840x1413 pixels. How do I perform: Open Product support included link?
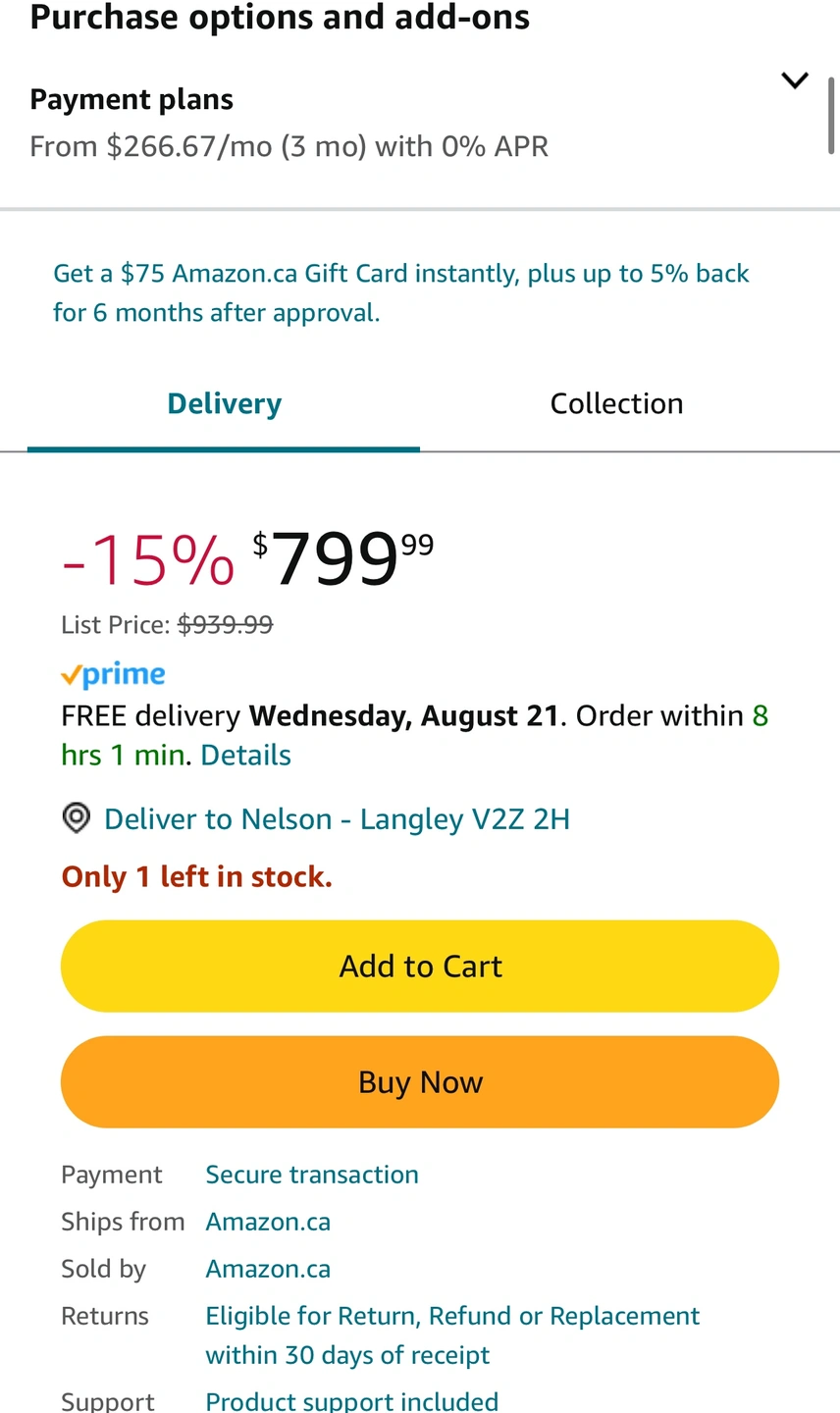(351, 1400)
